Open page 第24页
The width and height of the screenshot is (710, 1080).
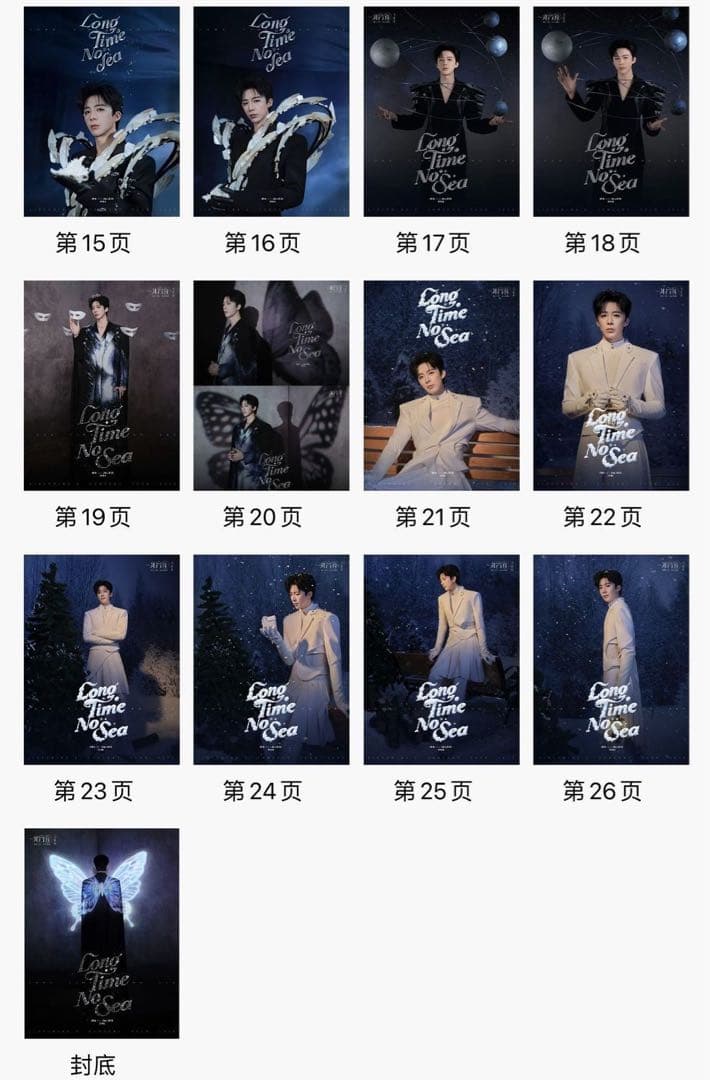click(x=271, y=659)
